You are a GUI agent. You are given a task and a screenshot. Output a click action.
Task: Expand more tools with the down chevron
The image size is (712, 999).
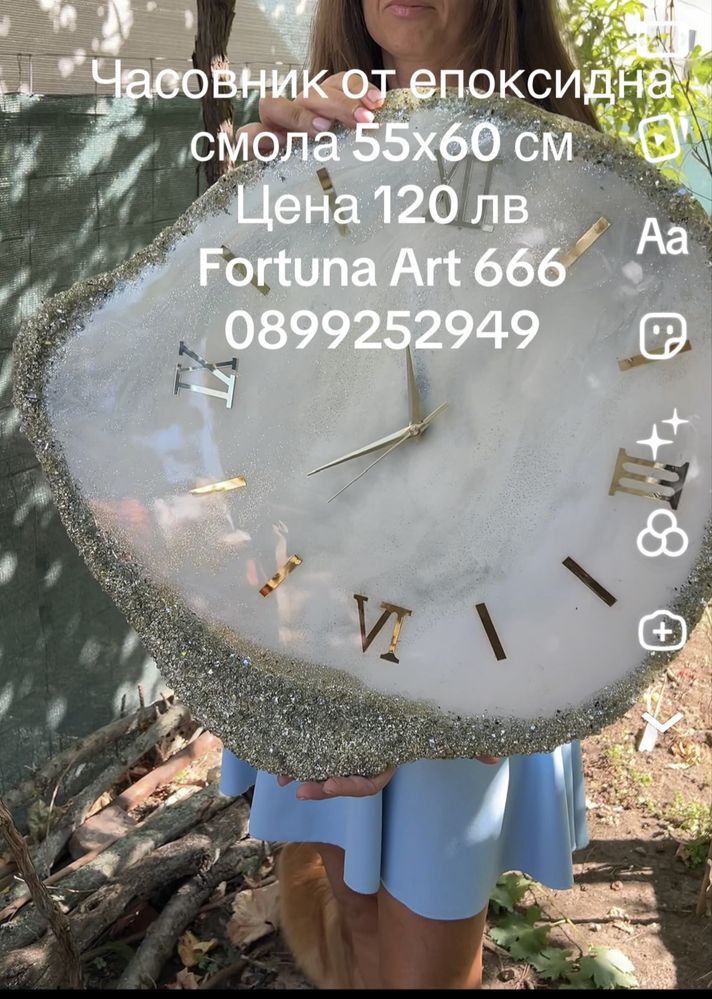(662, 720)
